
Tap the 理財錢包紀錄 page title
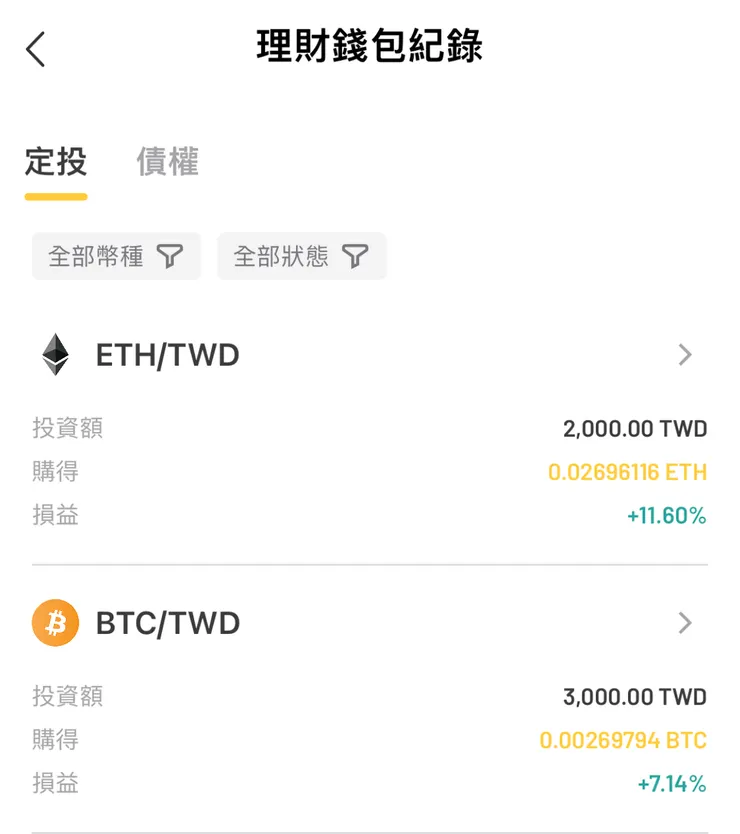369,47
